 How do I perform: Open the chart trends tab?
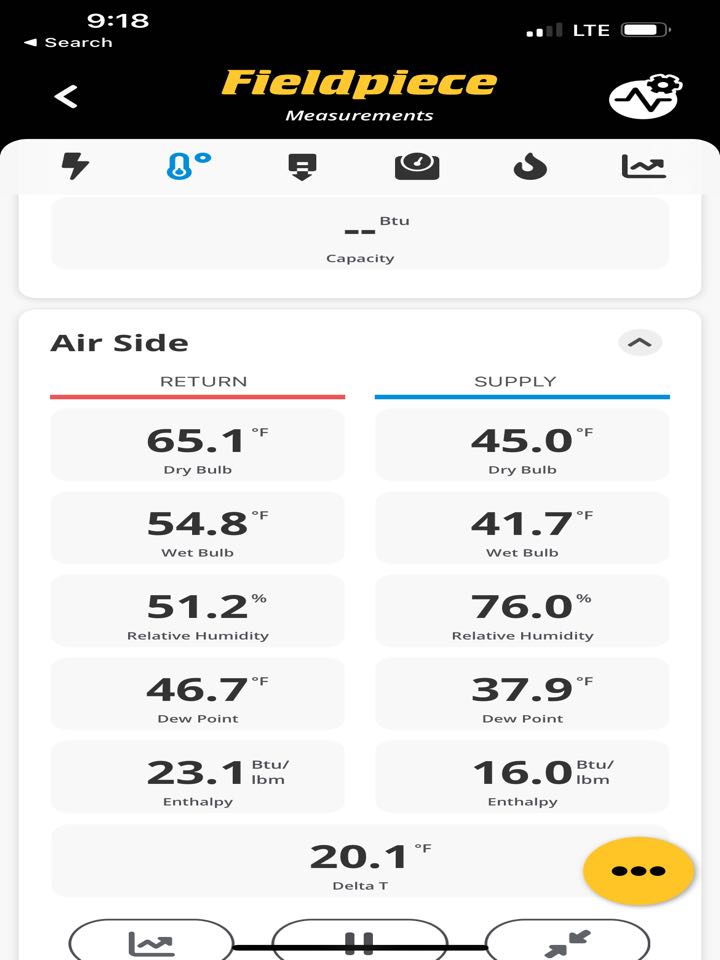643,166
